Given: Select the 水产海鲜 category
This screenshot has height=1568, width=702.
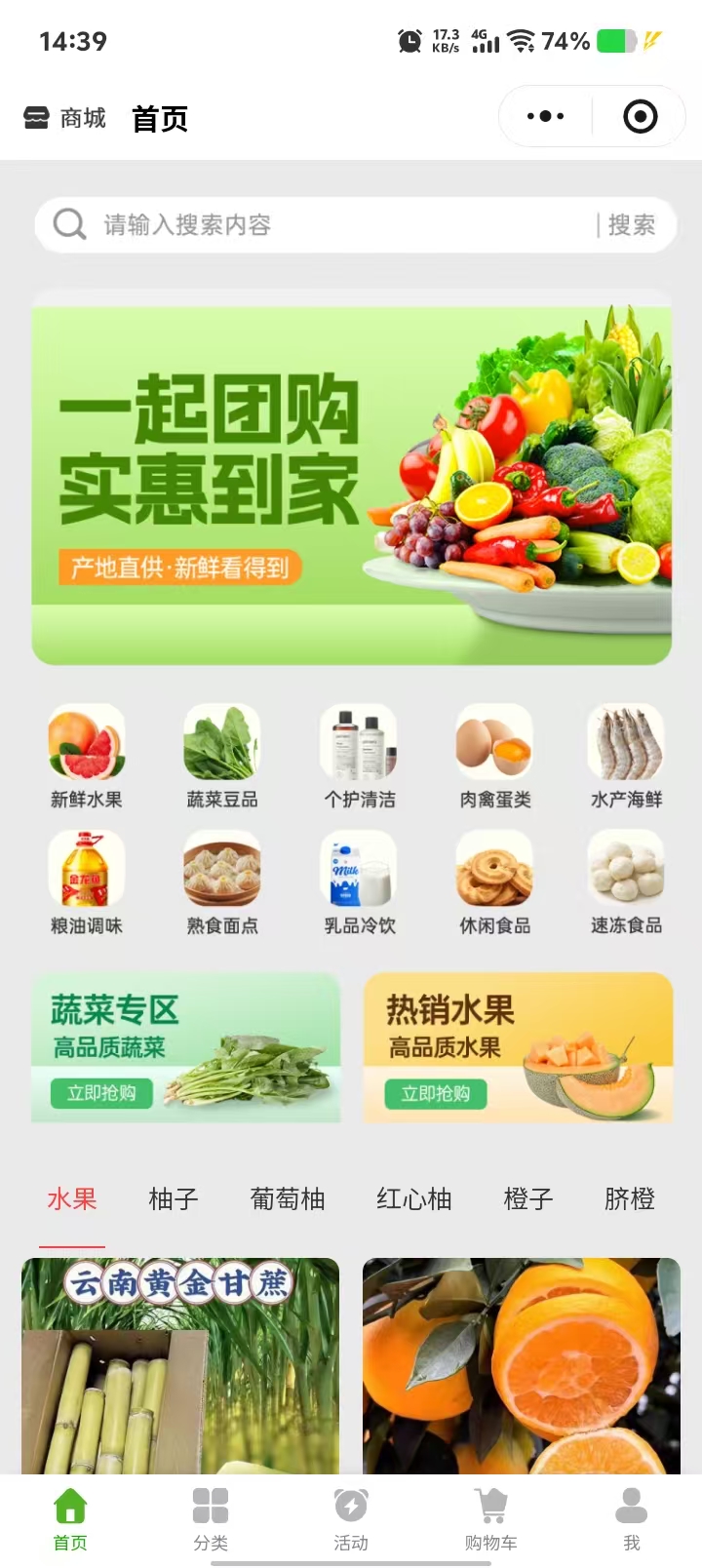Looking at the screenshot, I should coord(626,757).
